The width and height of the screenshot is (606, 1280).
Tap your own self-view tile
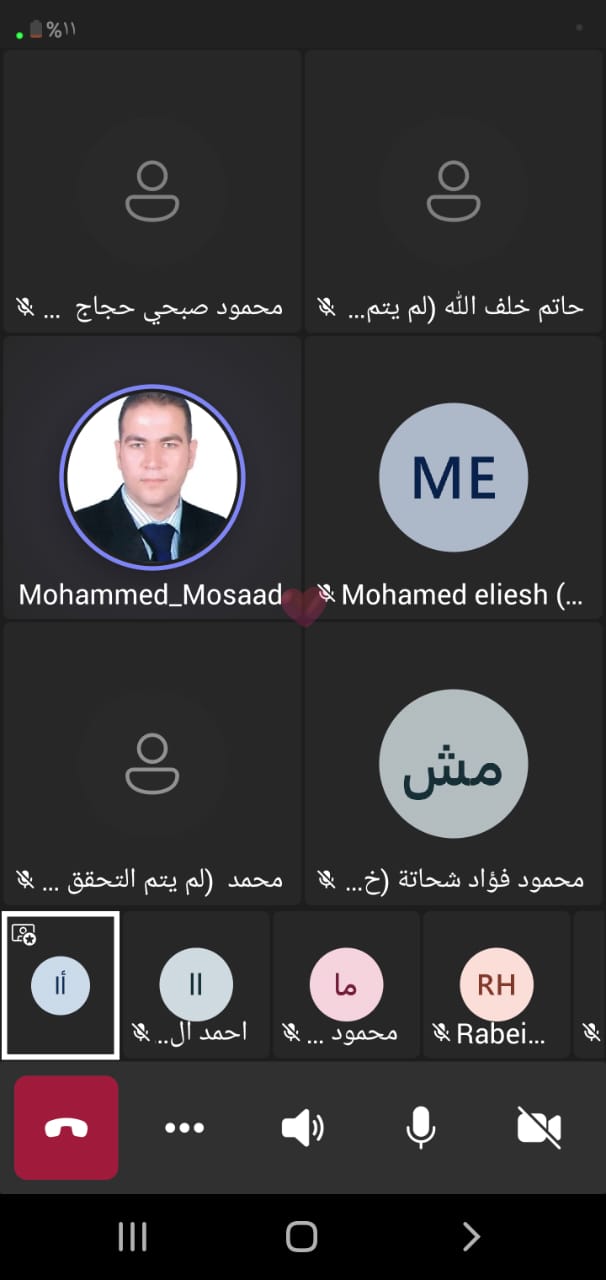coord(61,985)
